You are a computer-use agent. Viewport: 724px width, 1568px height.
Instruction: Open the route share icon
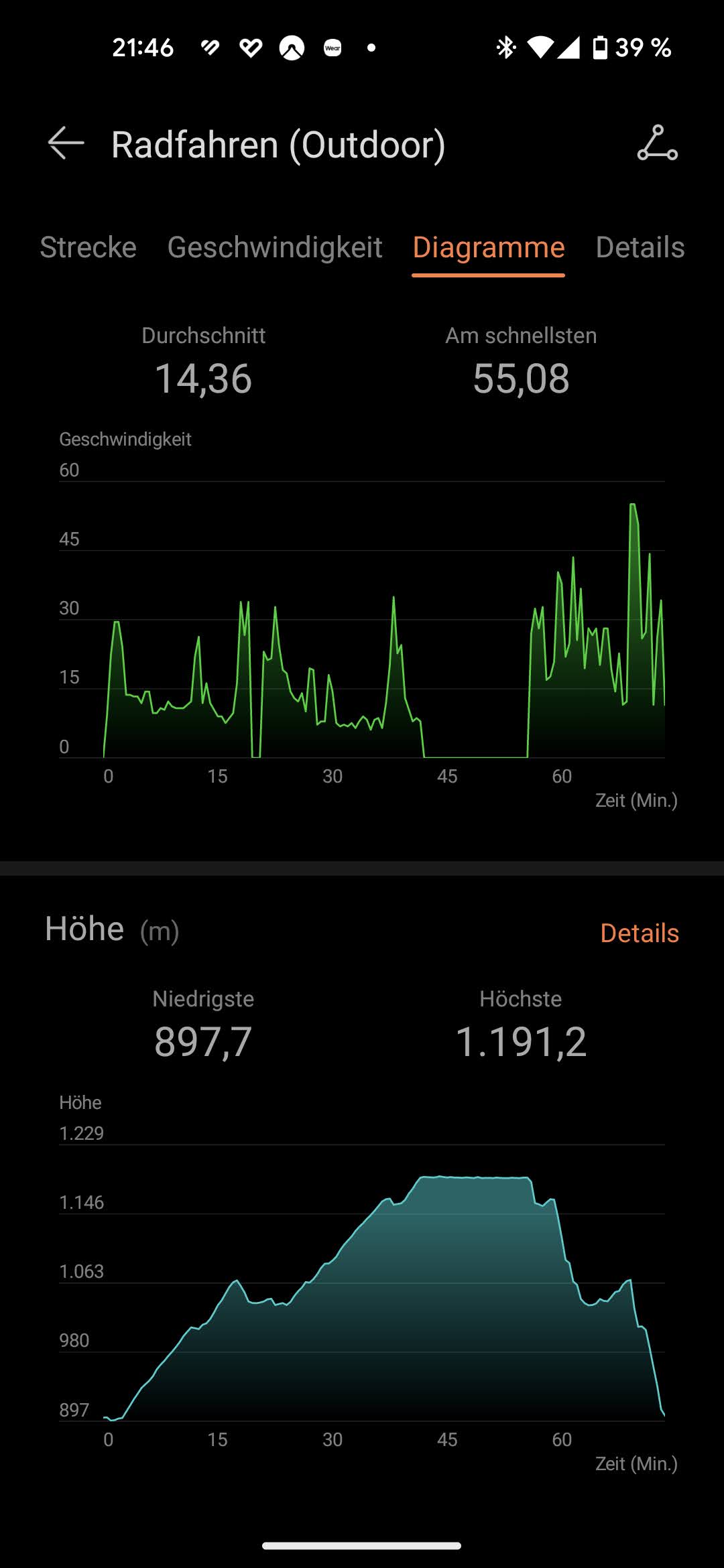click(657, 143)
